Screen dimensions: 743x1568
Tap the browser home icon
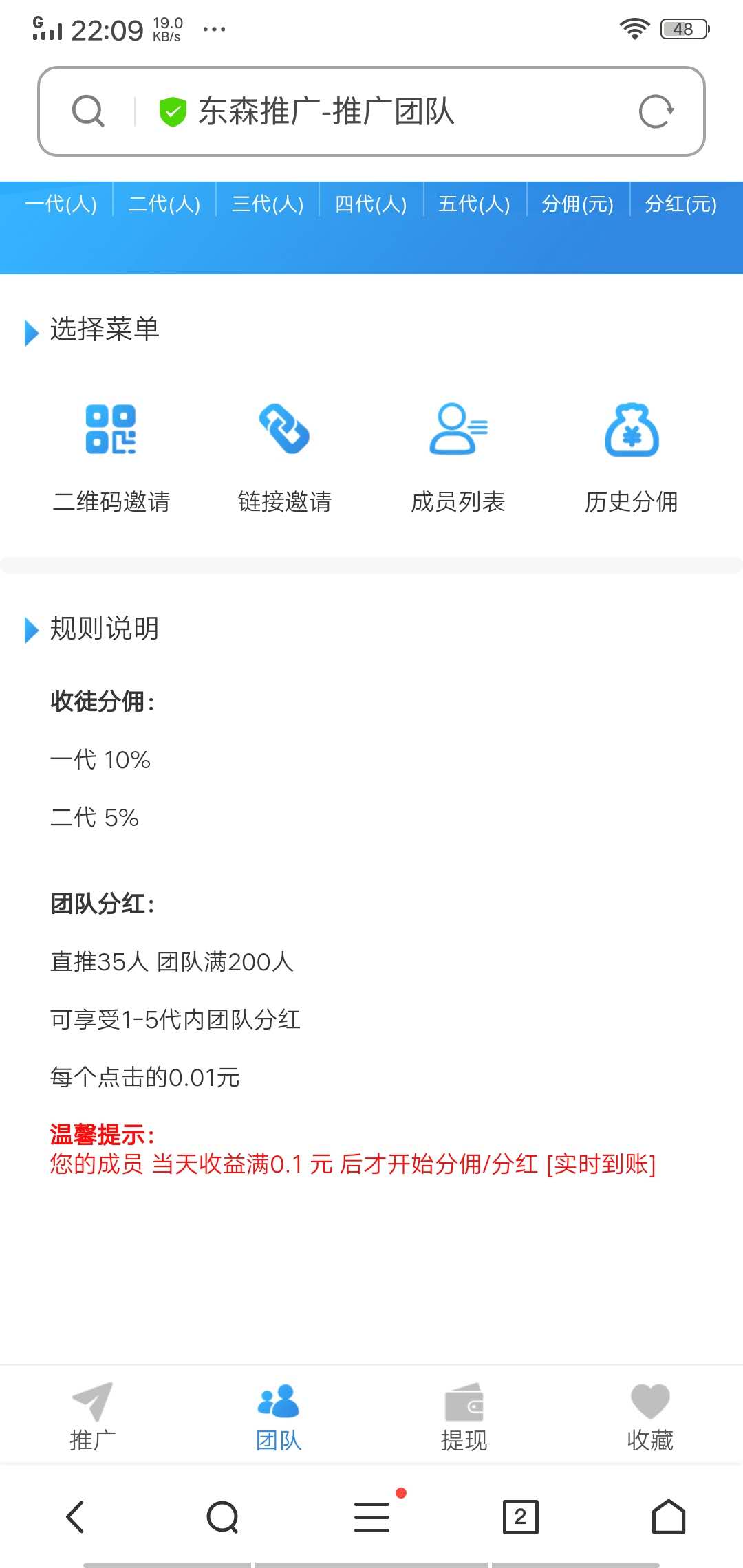pos(668,1518)
